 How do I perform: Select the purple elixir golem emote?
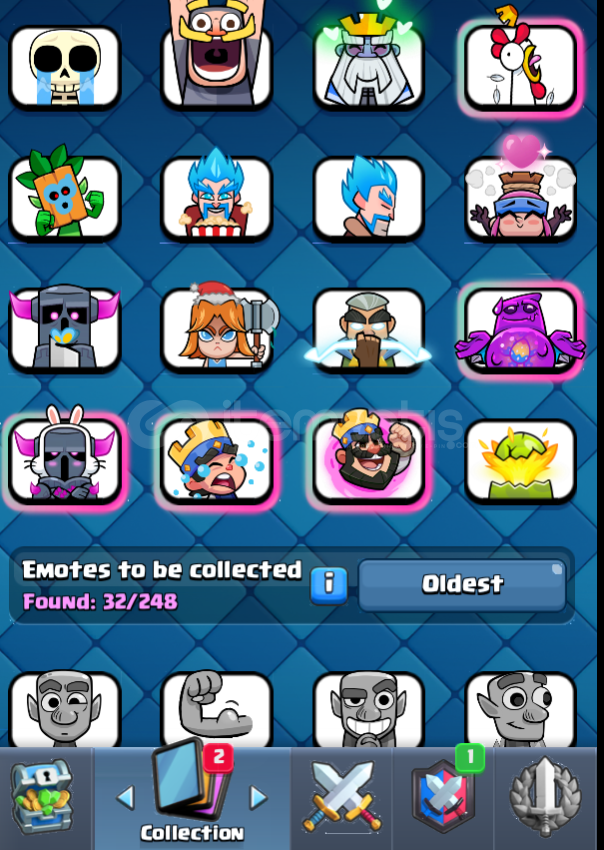pos(520,330)
